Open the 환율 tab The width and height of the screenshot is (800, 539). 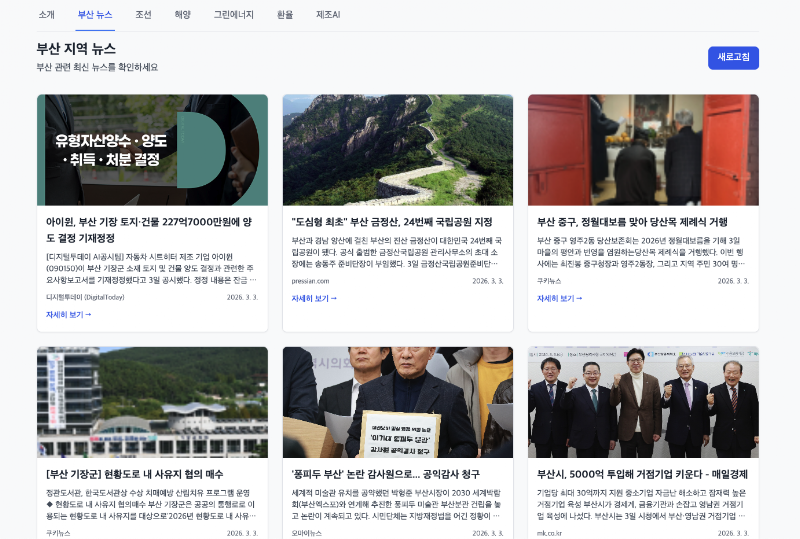(285, 15)
